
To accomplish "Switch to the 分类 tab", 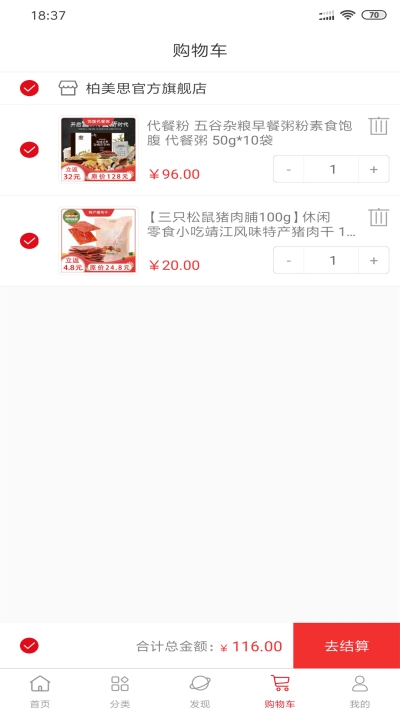I will 120,691.
